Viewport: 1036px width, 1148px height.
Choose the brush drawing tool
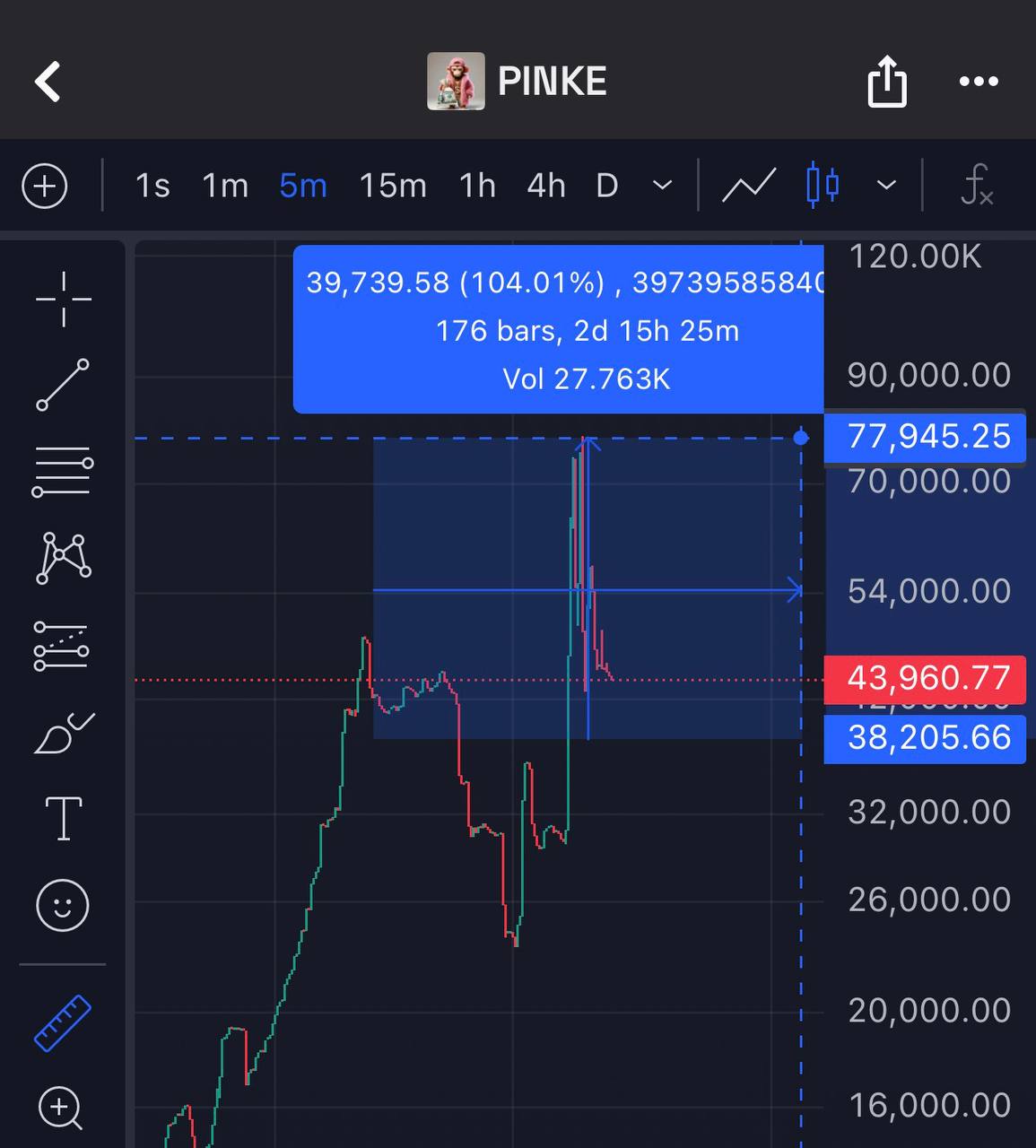63,733
